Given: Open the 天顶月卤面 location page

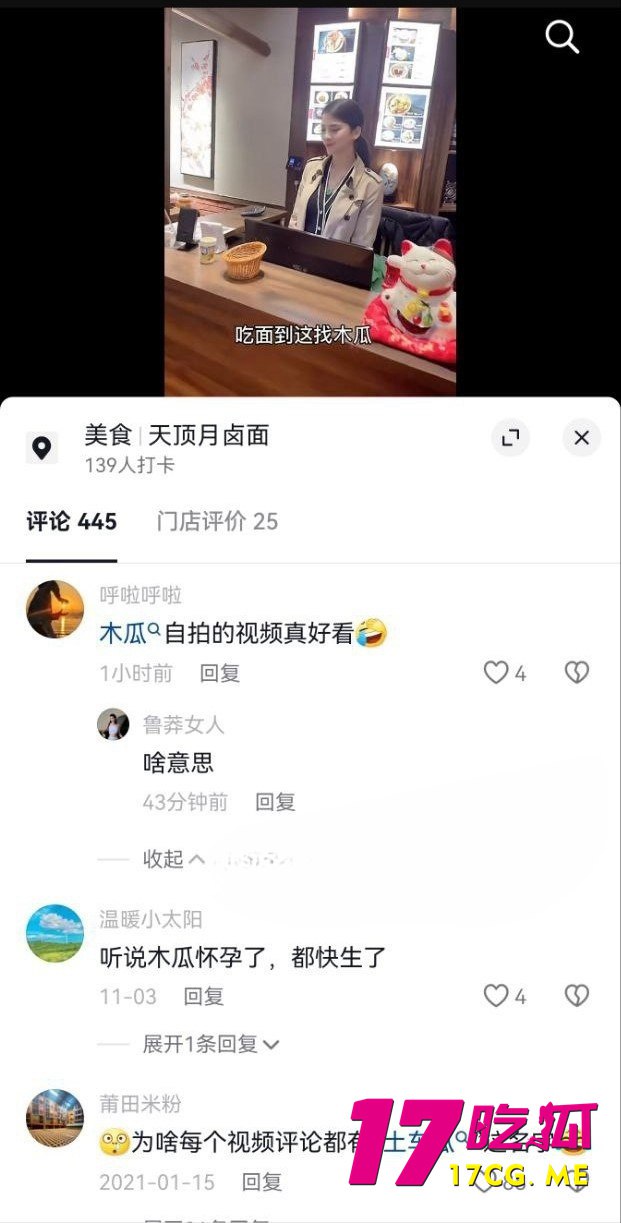Looking at the screenshot, I should click(x=208, y=435).
